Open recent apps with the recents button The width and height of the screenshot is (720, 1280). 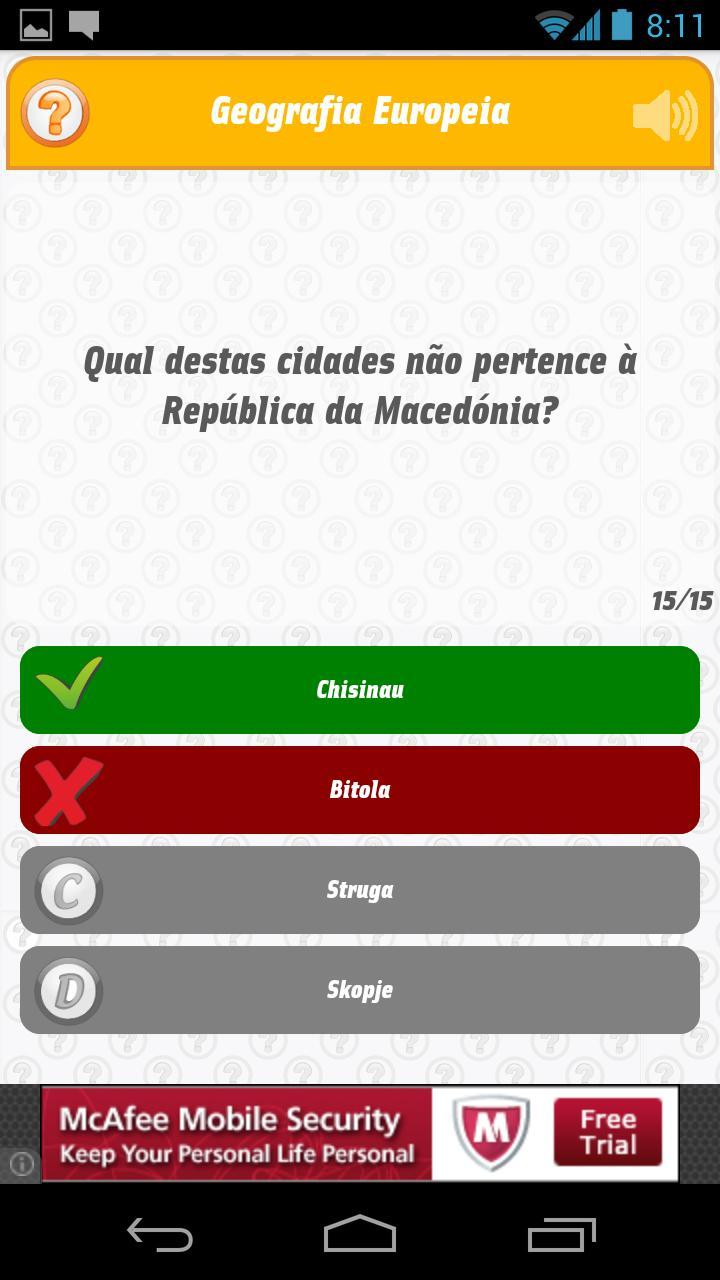click(561, 1236)
